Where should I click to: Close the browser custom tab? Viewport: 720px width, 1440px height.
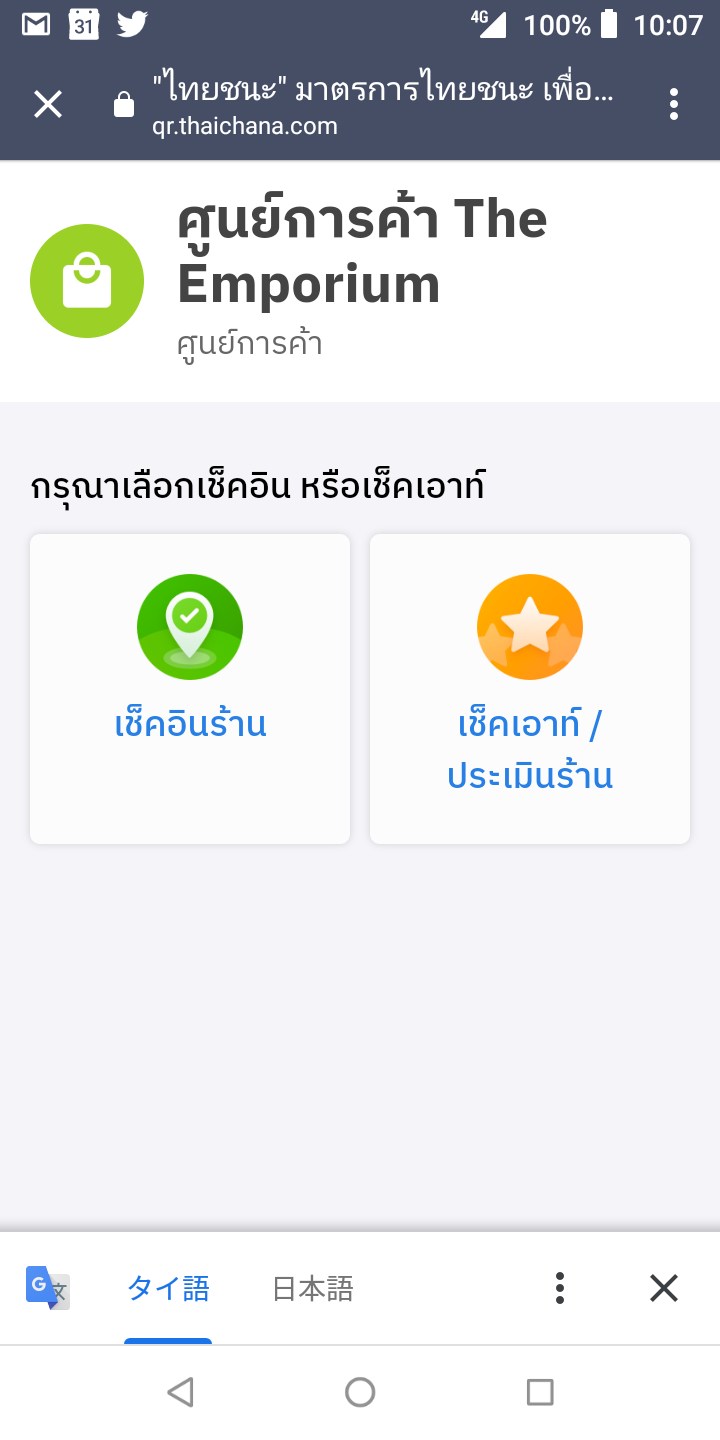pyautogui.click(x=48, y=104)
